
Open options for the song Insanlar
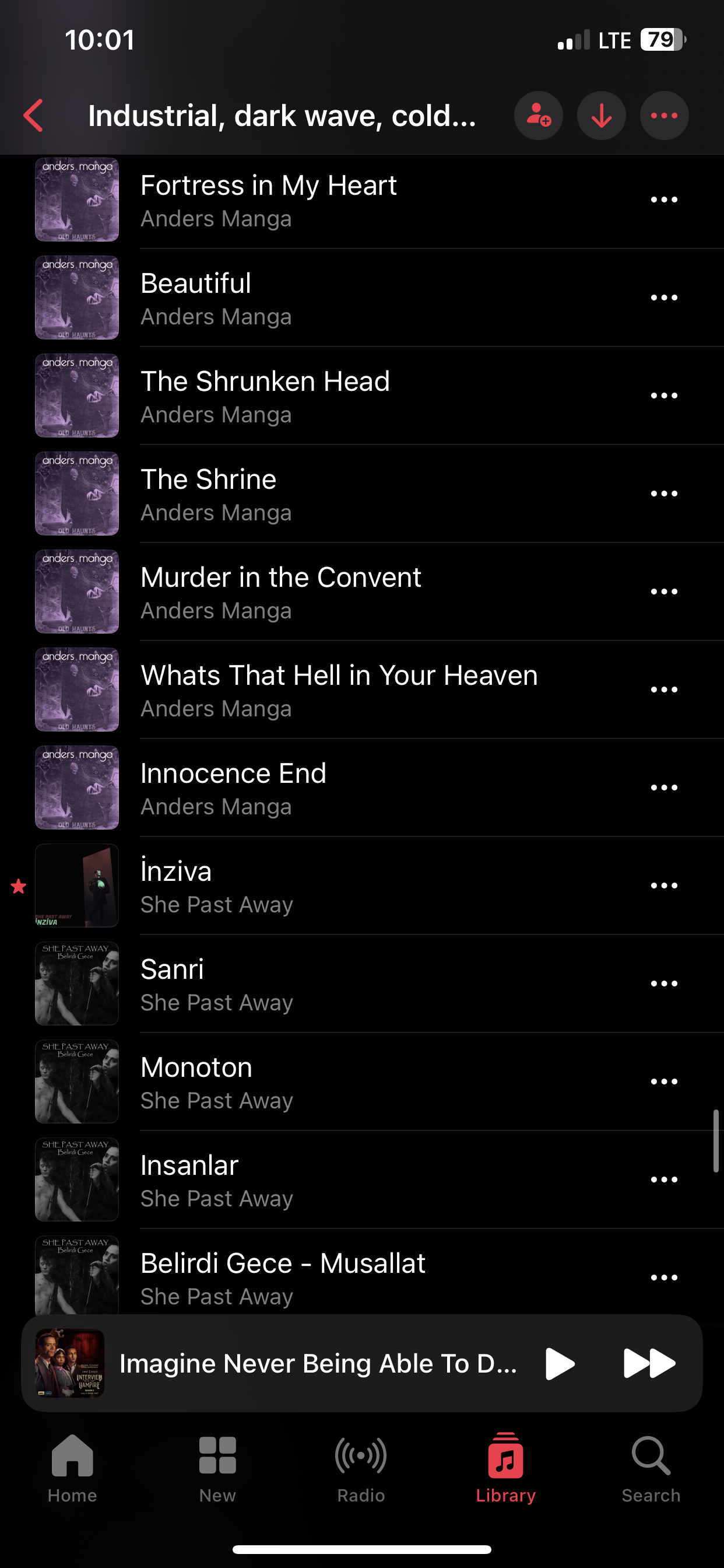pyautogui.click(x=664, y=1179)
